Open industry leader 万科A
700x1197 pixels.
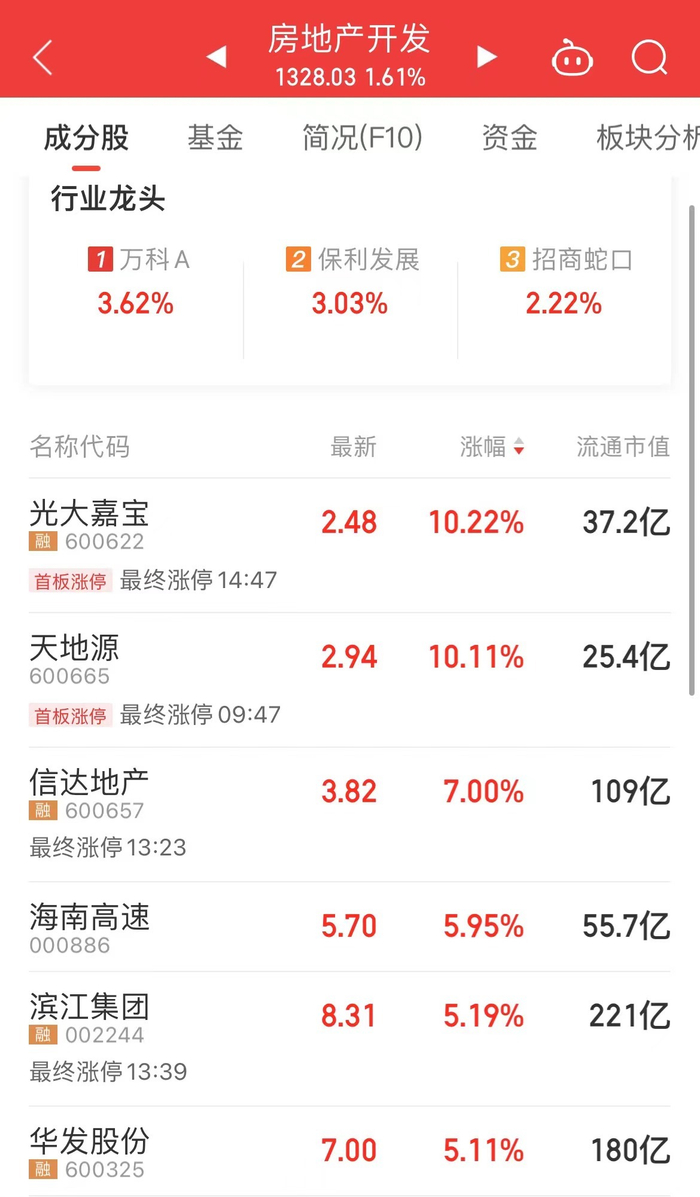(138, 280)
